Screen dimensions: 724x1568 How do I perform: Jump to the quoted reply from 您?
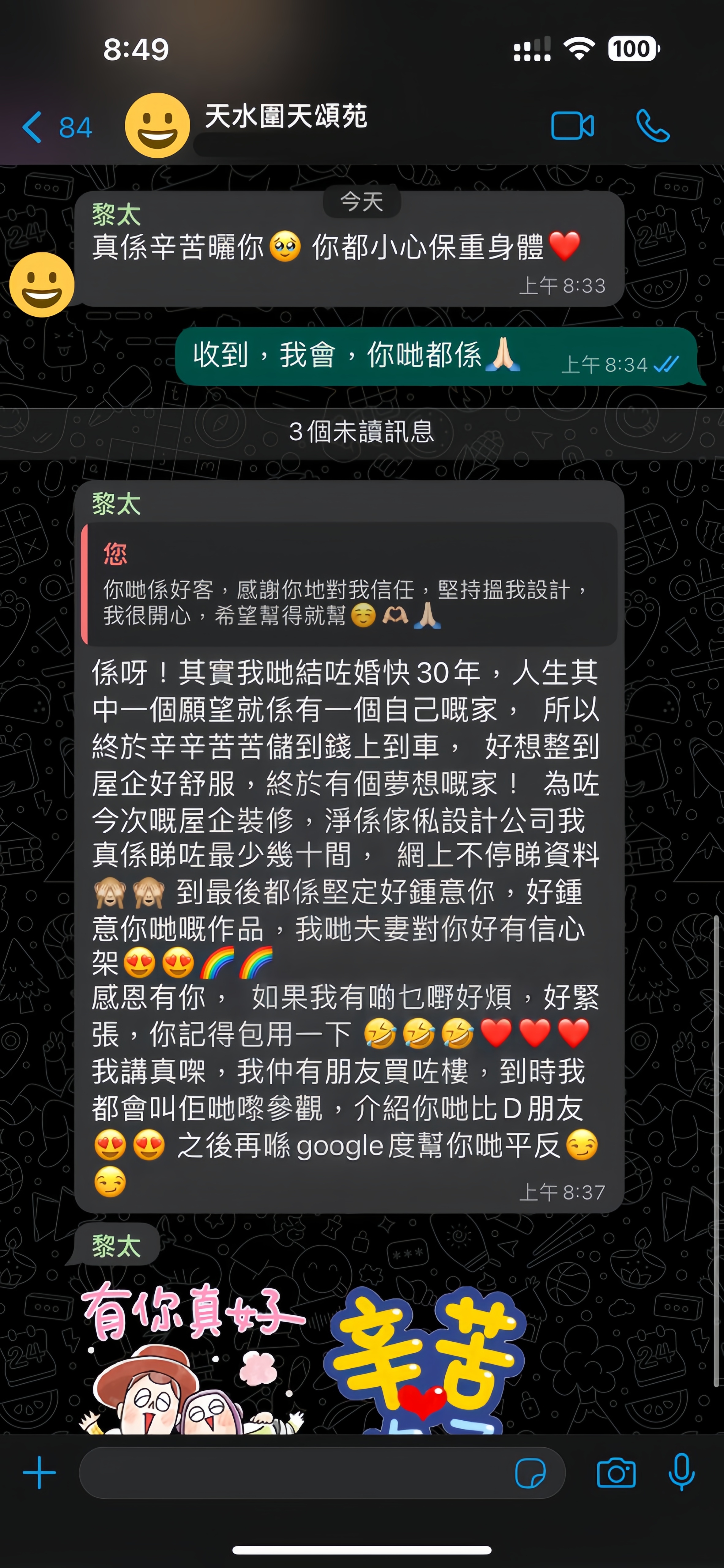pyautogui.click(x=349, y=584)
